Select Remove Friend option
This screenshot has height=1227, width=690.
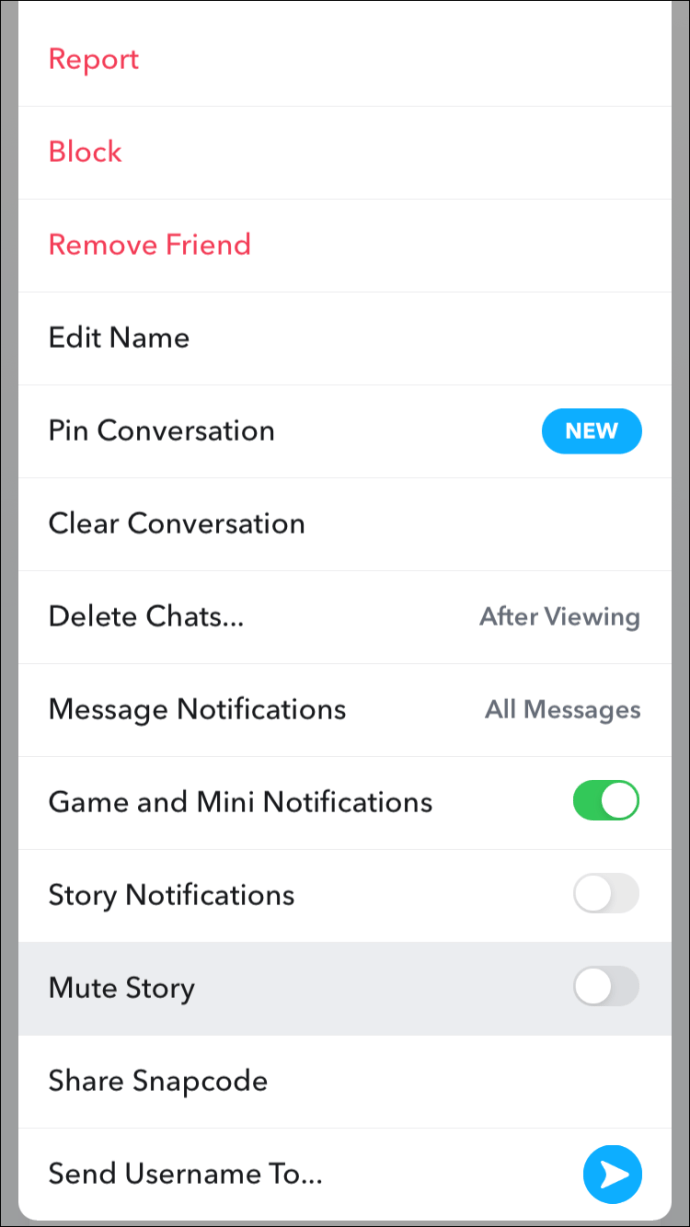pyautogui.click(x=150, y=245)
